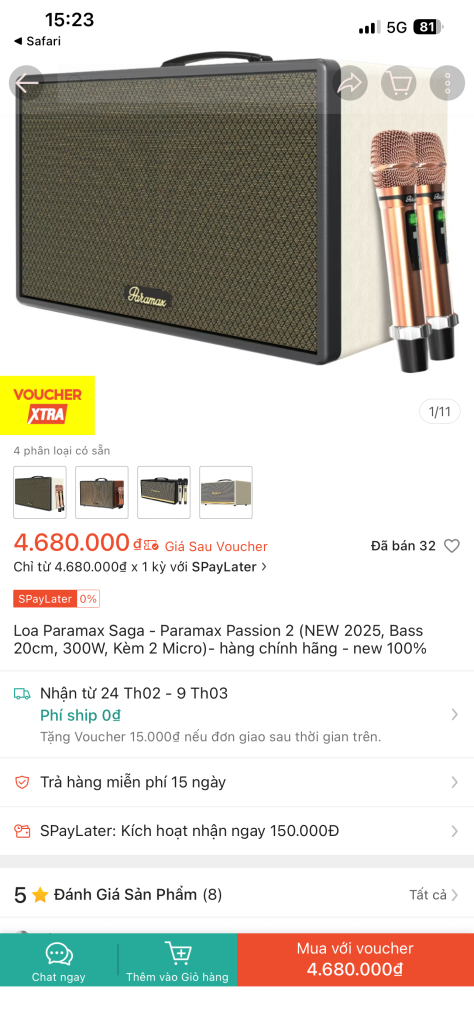Open Trả hàng miễn phí 15 ngày row
This screenshot has height=1024, width=474.
click(x=237, y=782)
